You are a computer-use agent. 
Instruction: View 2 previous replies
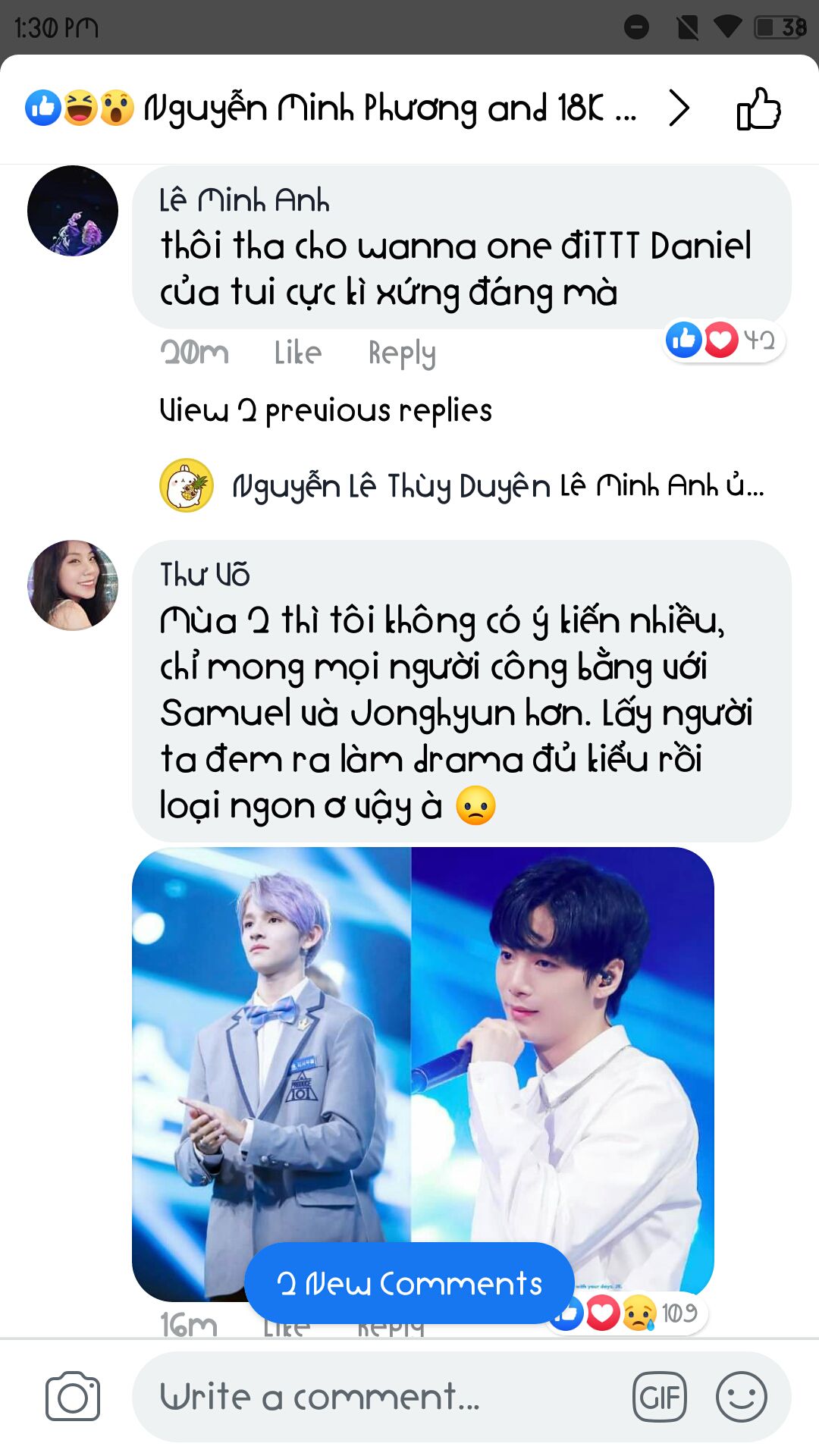pyautogui.click(x=325, y=410)
